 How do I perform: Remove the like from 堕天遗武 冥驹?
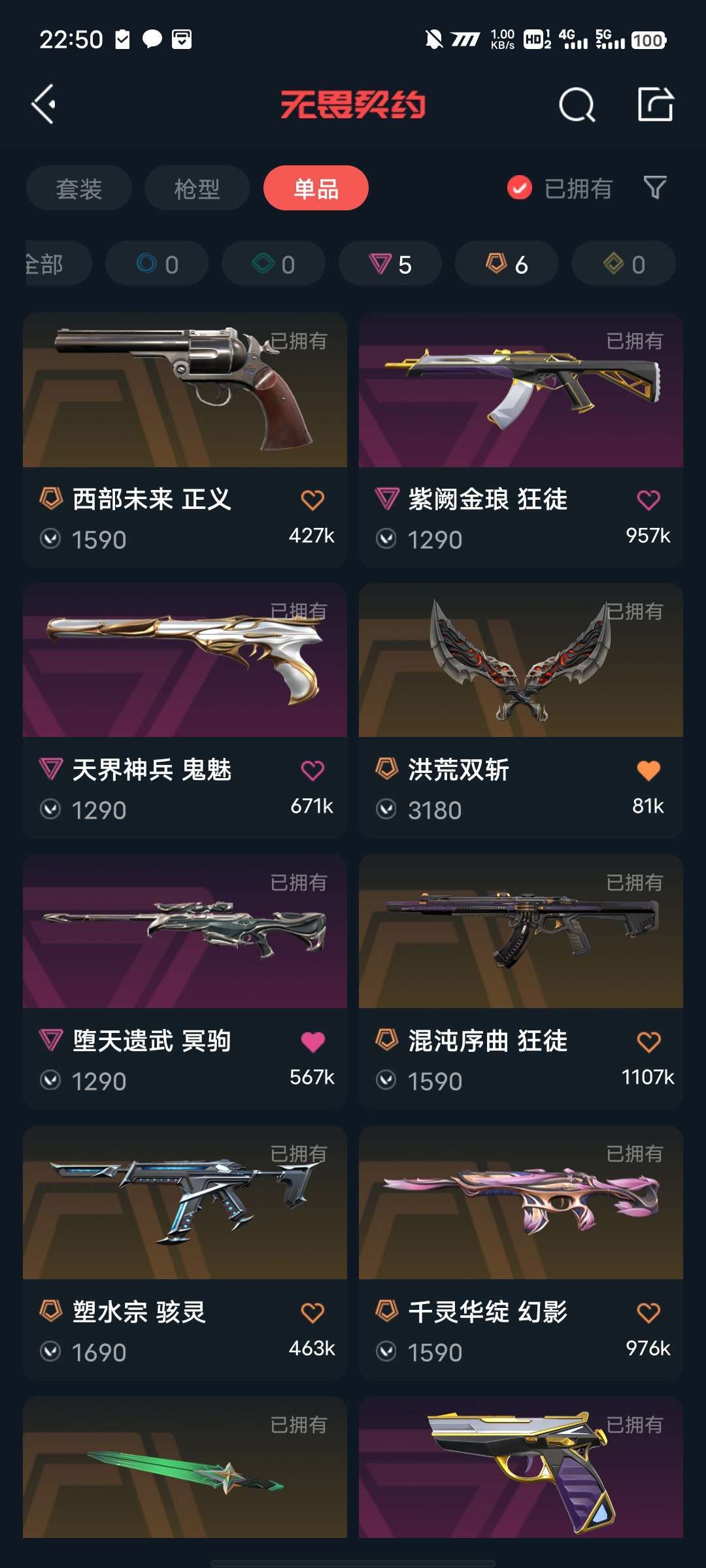(312, 1041)
